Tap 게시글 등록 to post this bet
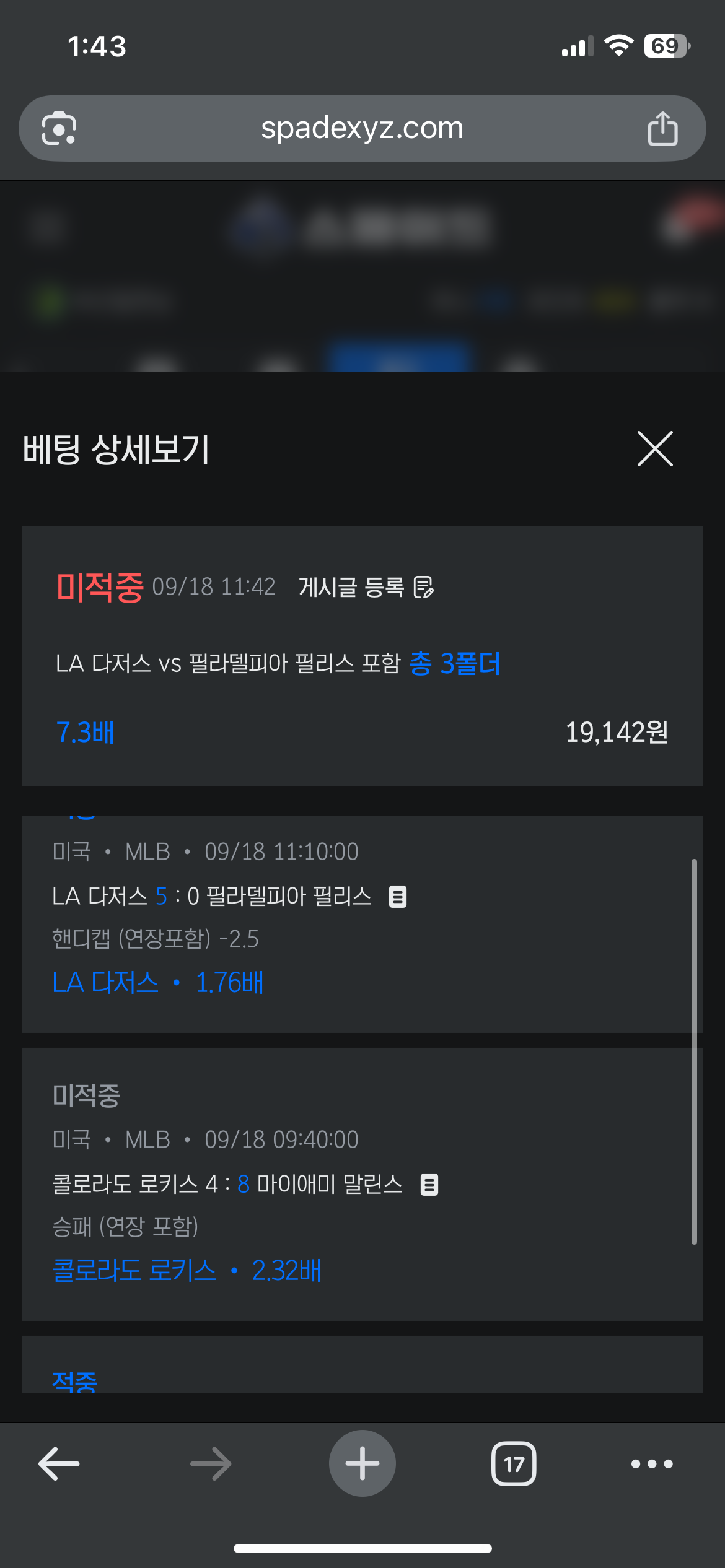 pyautogui.click(x=366, y=586)
